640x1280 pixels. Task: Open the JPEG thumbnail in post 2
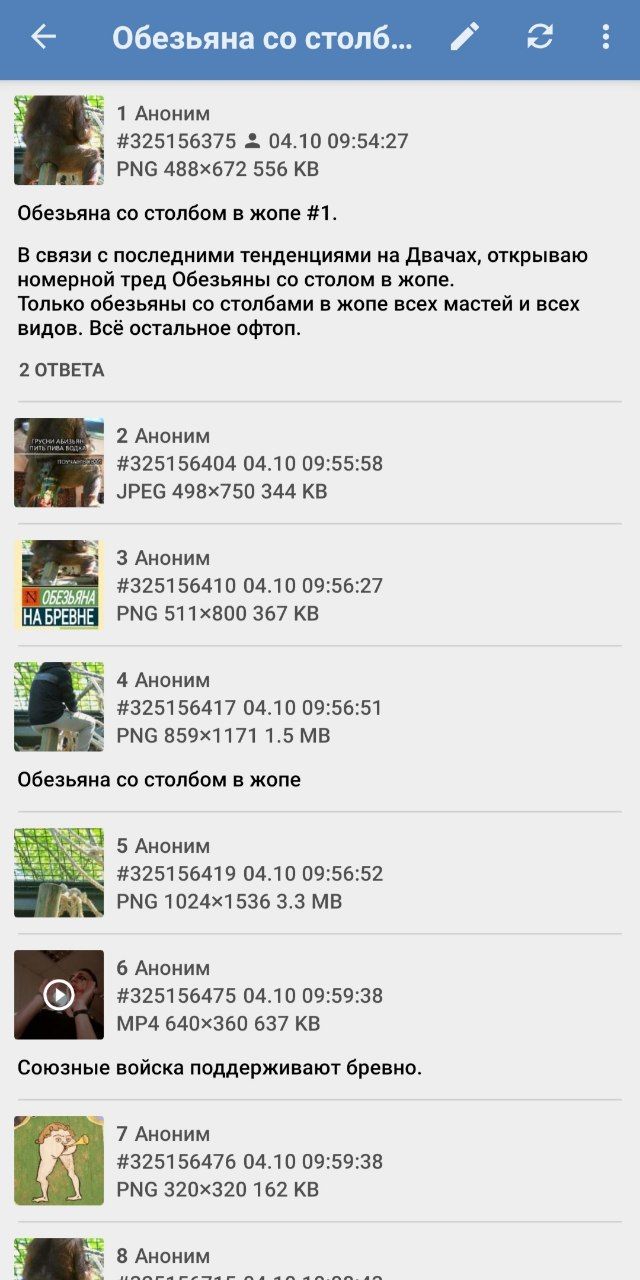point(59,462)
